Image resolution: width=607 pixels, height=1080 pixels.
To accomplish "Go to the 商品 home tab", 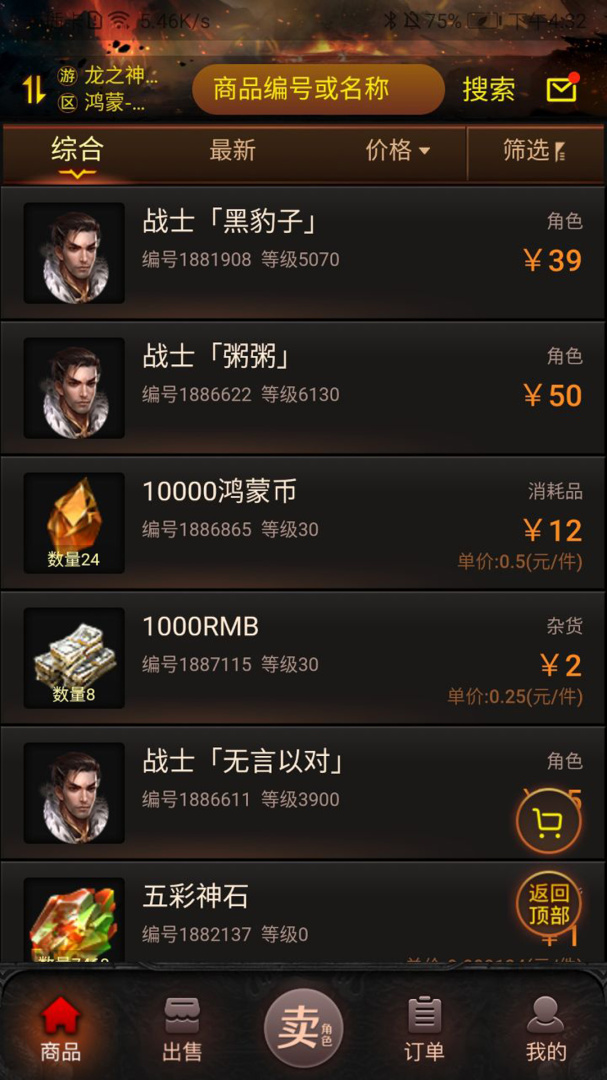I will tap(61, 1030).
